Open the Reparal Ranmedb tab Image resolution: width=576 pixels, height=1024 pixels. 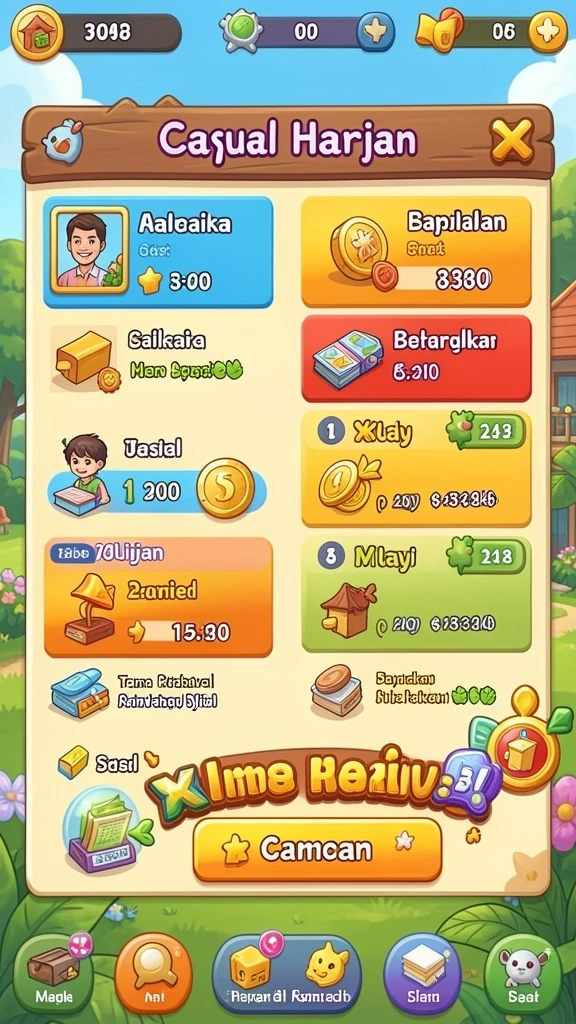point(287,973)
